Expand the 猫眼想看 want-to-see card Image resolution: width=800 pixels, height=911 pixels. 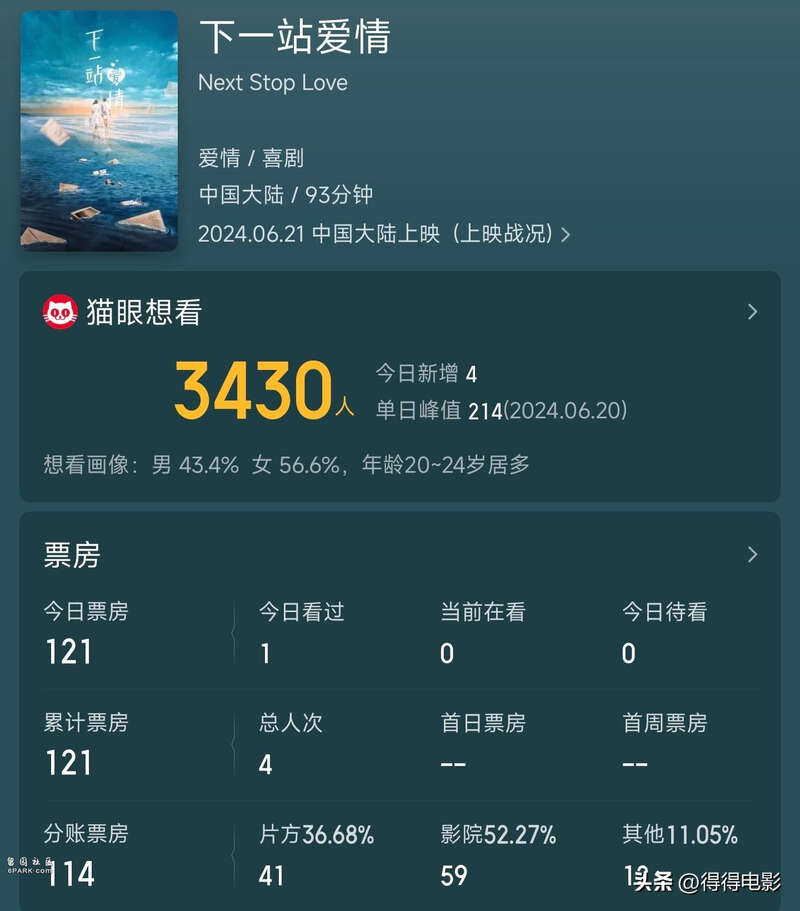pyautogui.click(x=752, y=312)
